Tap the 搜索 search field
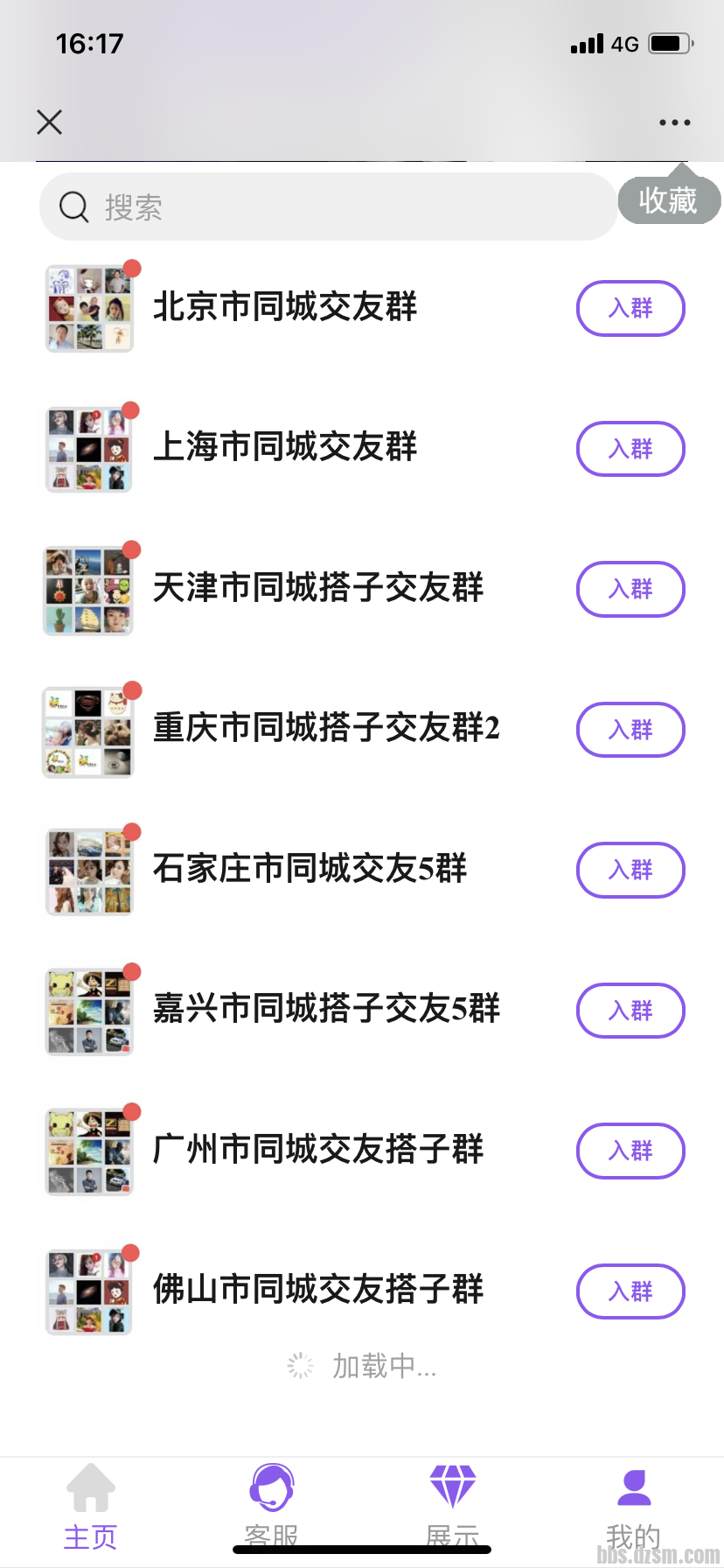 point(328,207)
